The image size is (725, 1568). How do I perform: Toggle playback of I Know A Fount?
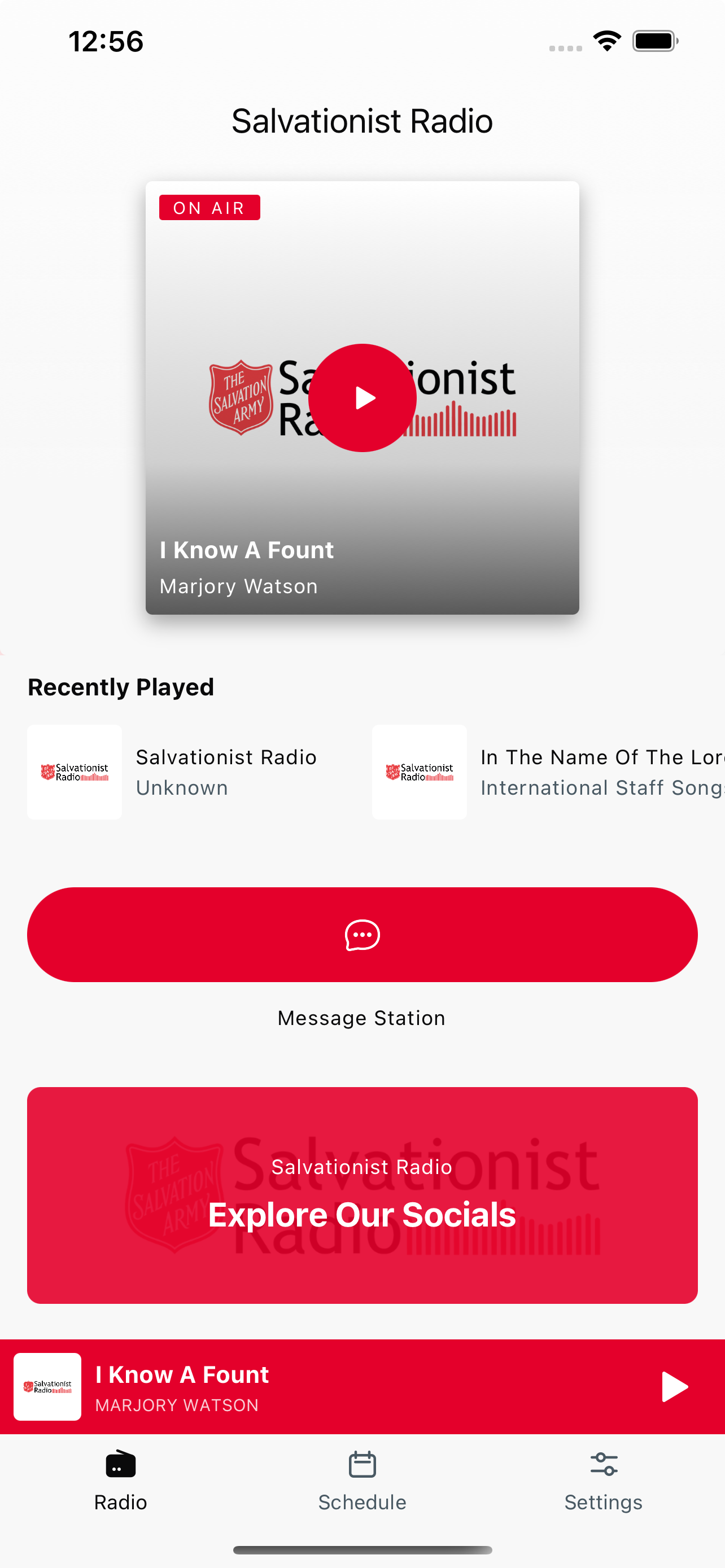pos(362,397)
